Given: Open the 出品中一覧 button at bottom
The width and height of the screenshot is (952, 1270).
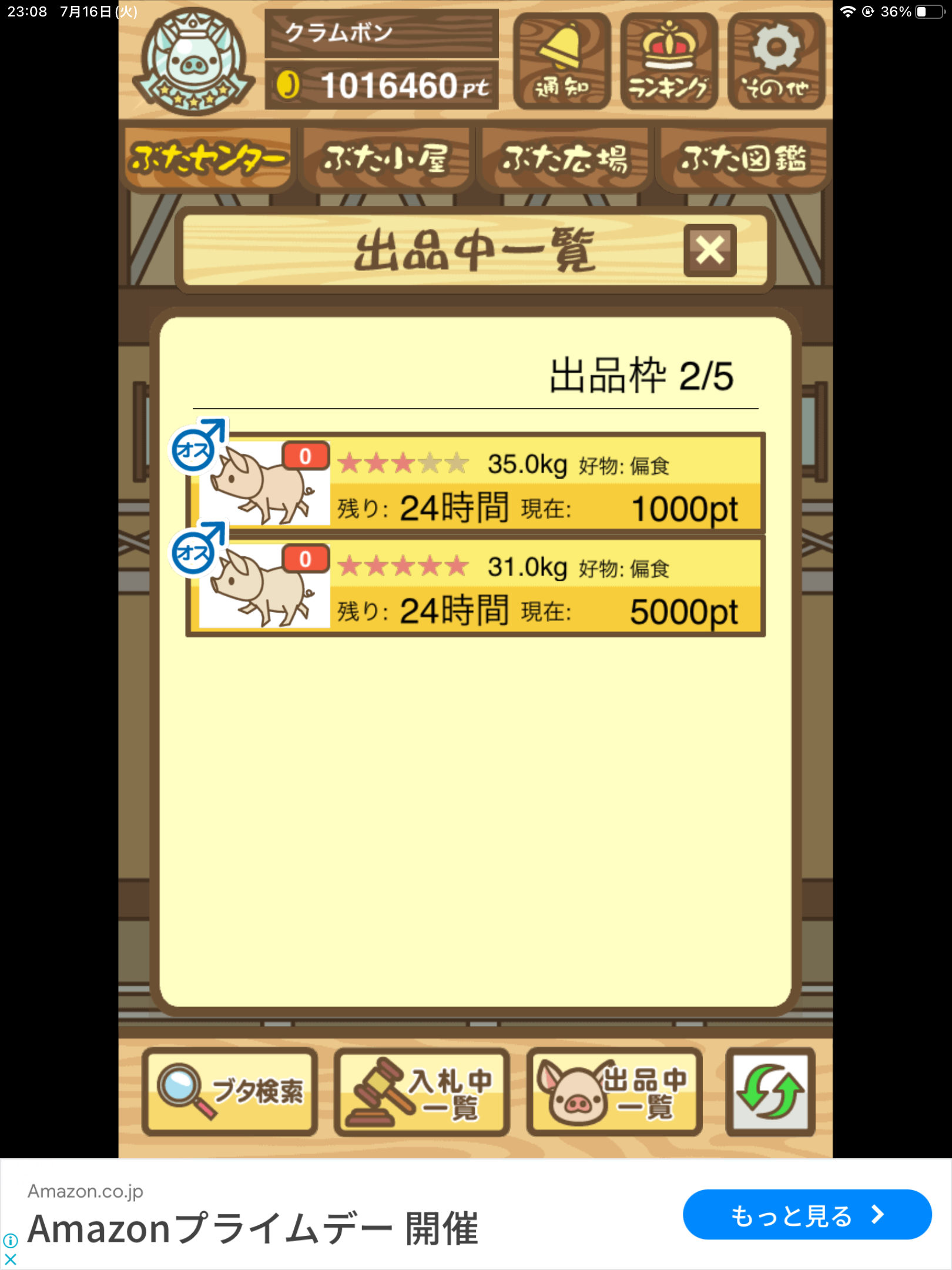Looking at the screenshot, I should (614, 1091).
